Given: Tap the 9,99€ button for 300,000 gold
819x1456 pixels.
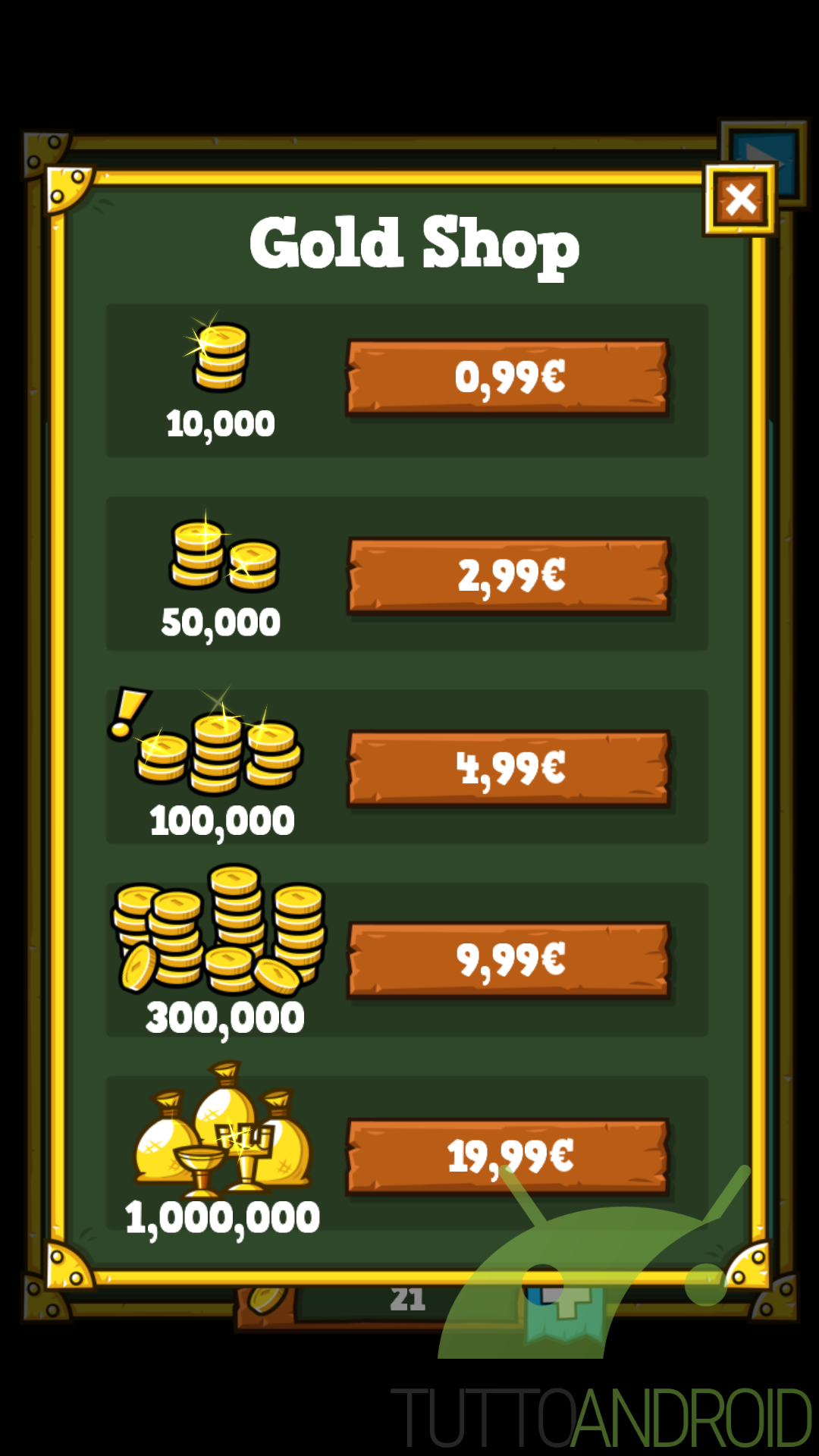Looking at the screenshot, I should pyautogui.click(x=508, y=960).
